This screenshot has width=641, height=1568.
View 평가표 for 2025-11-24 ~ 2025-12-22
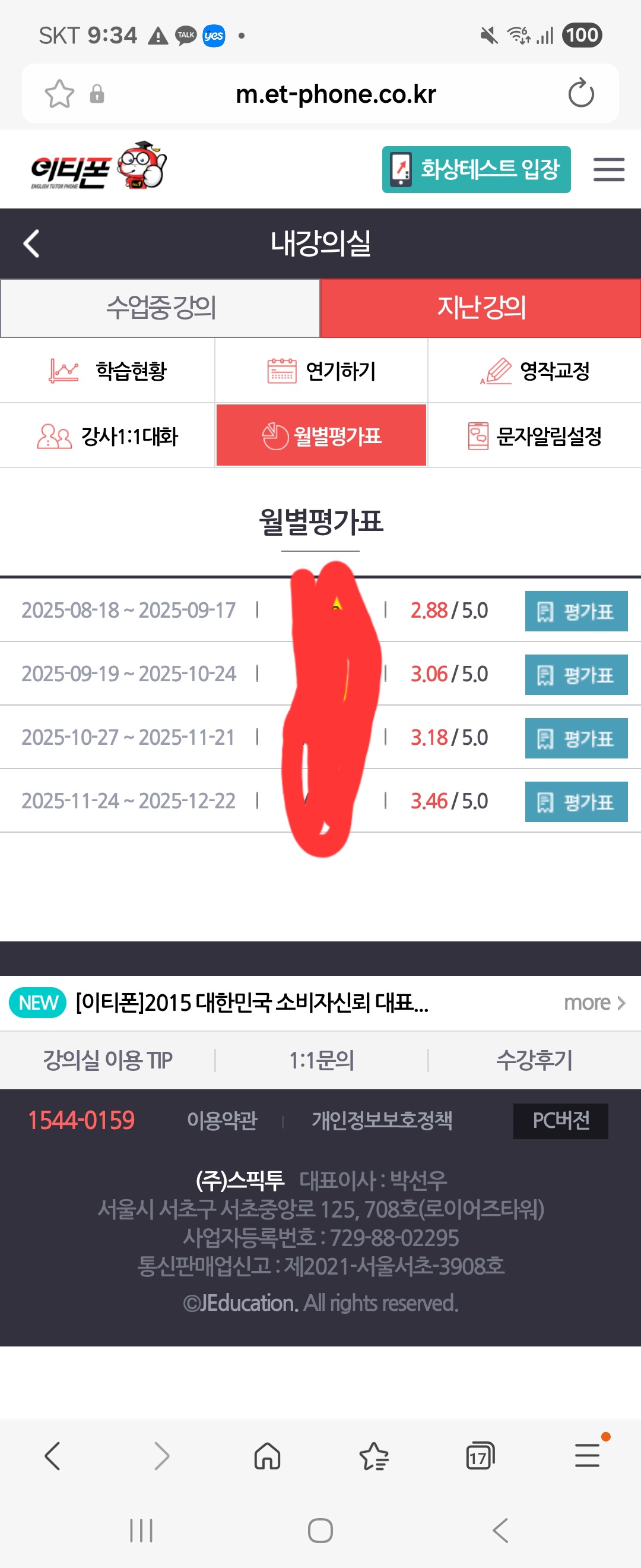[575, 802]
